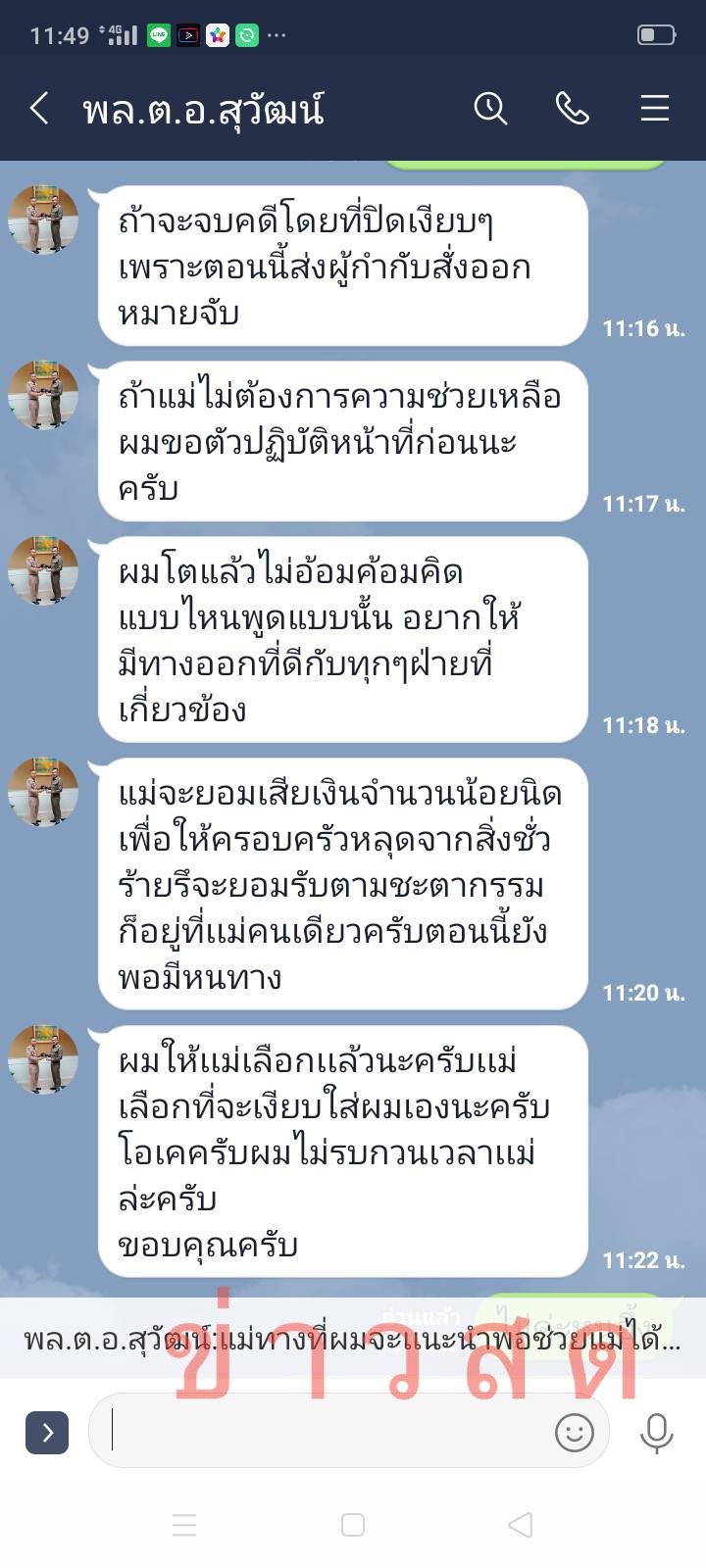Tap the system home button
The width and height of the screenshot is (706, 1568).
point(353,1525)
